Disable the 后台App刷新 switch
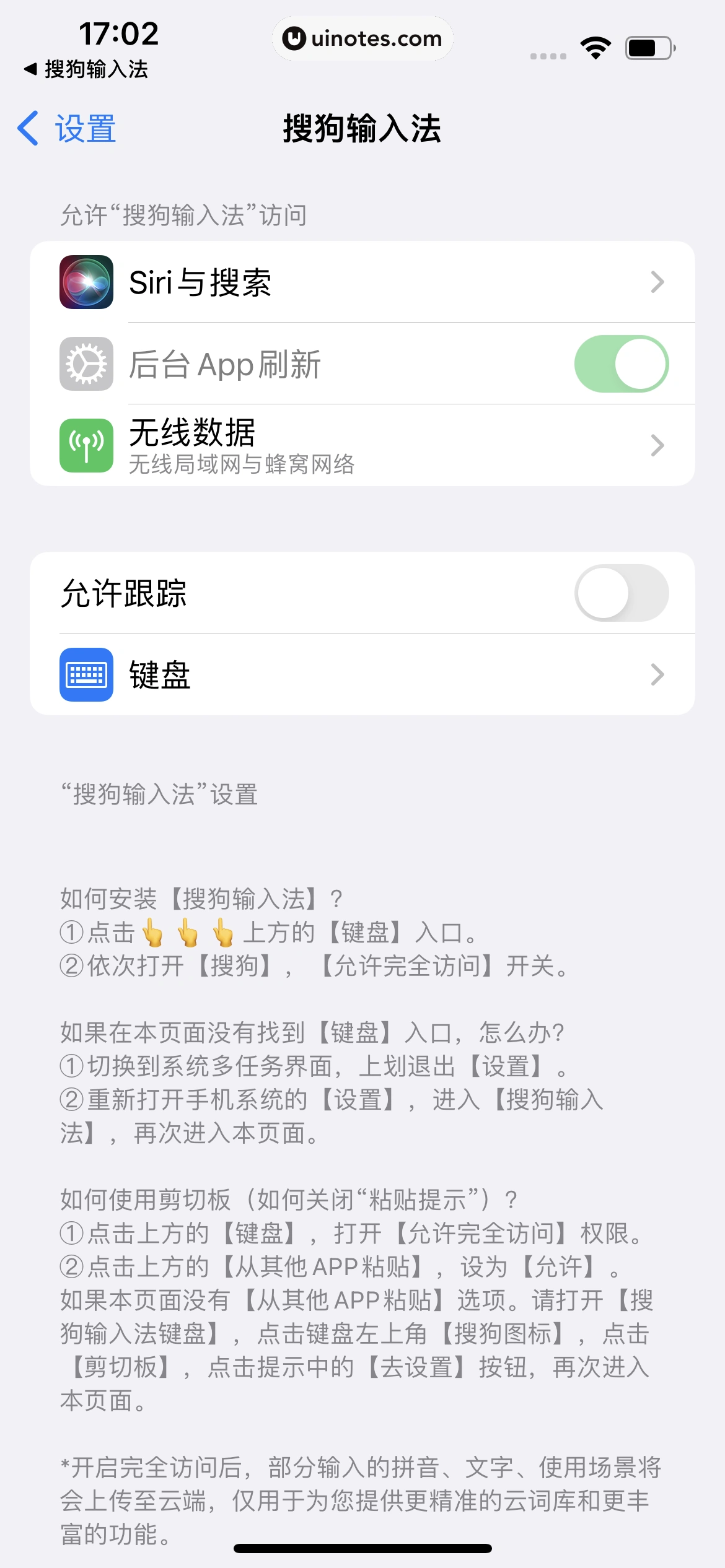 pyautogui.click(x=622, y=364)
